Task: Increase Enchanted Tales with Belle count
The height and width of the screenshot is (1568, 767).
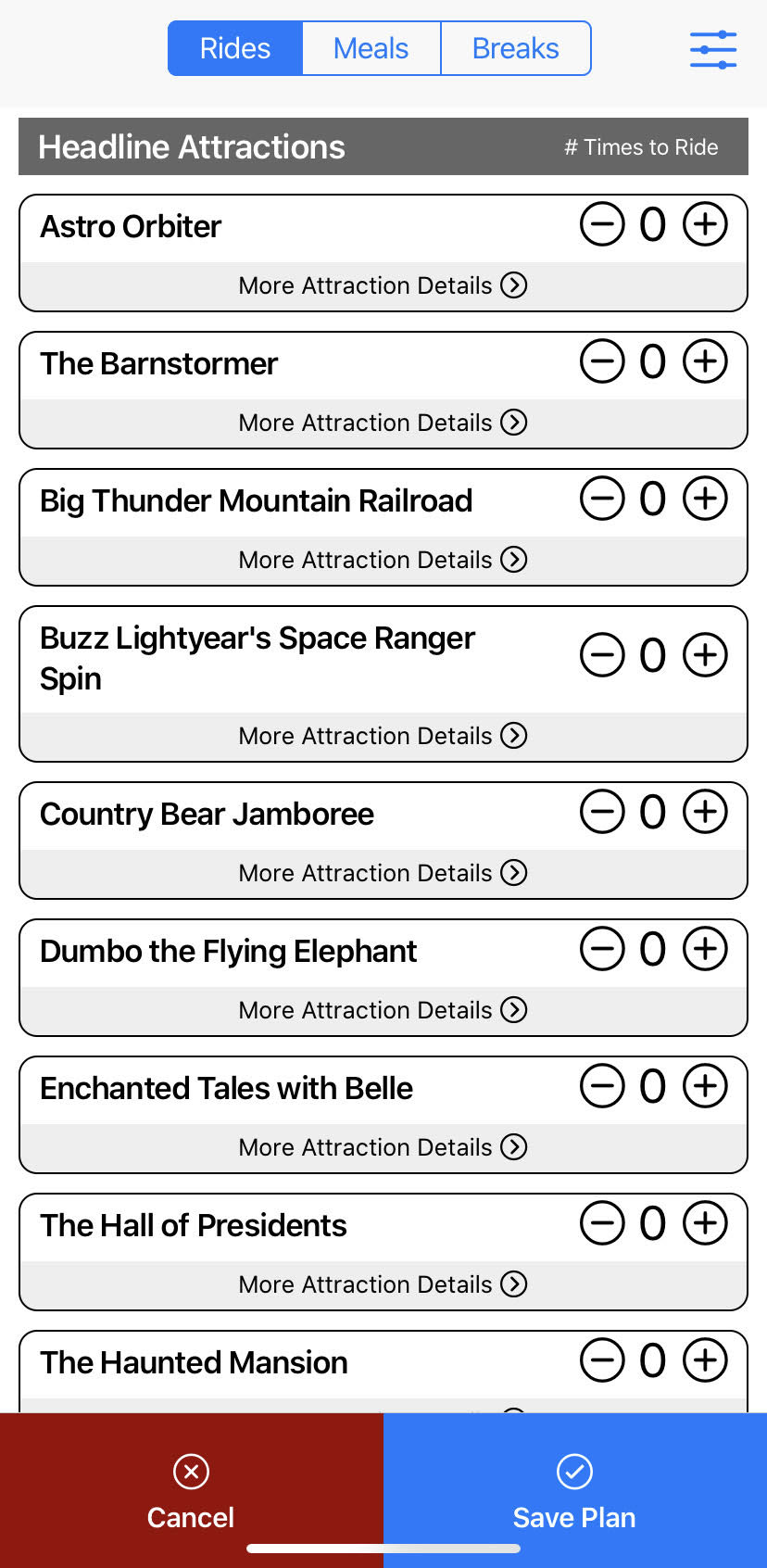Action: coord(705,1086)
